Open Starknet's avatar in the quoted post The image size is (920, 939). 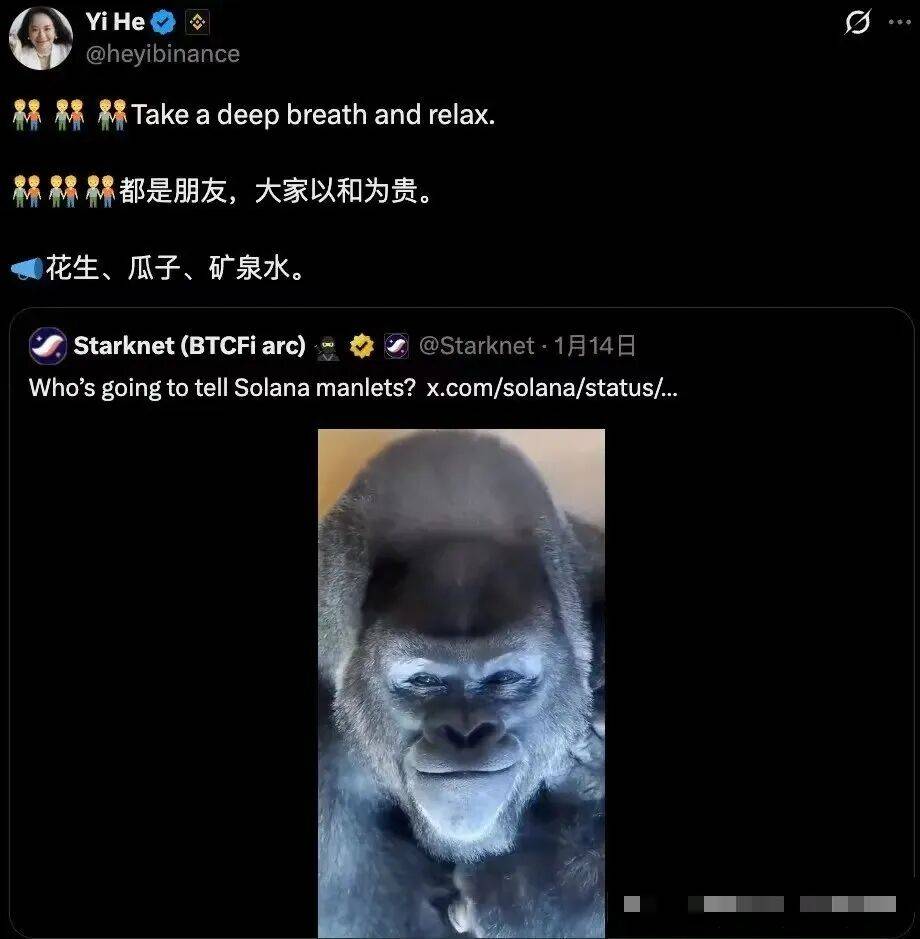(47, 346)
